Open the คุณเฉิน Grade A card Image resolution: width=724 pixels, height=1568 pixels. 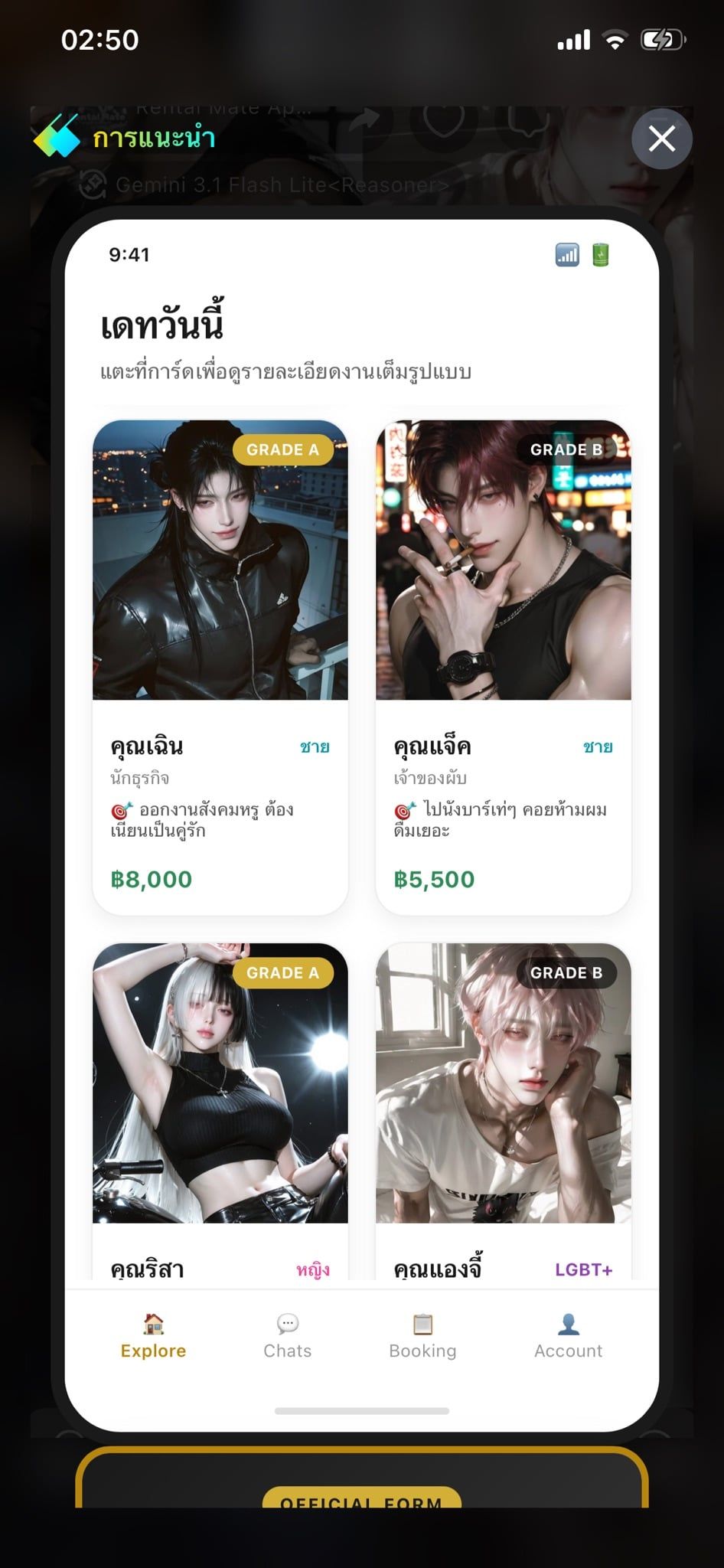click(220, 667)
